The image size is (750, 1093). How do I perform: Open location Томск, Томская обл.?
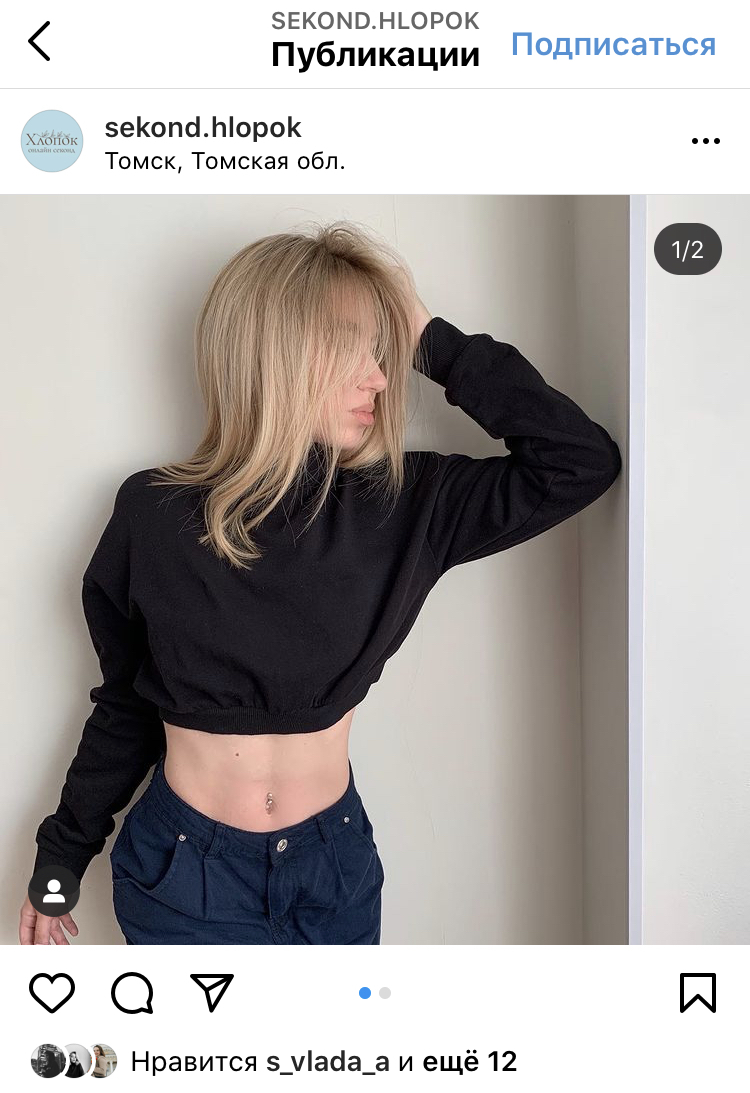(225, 161)
